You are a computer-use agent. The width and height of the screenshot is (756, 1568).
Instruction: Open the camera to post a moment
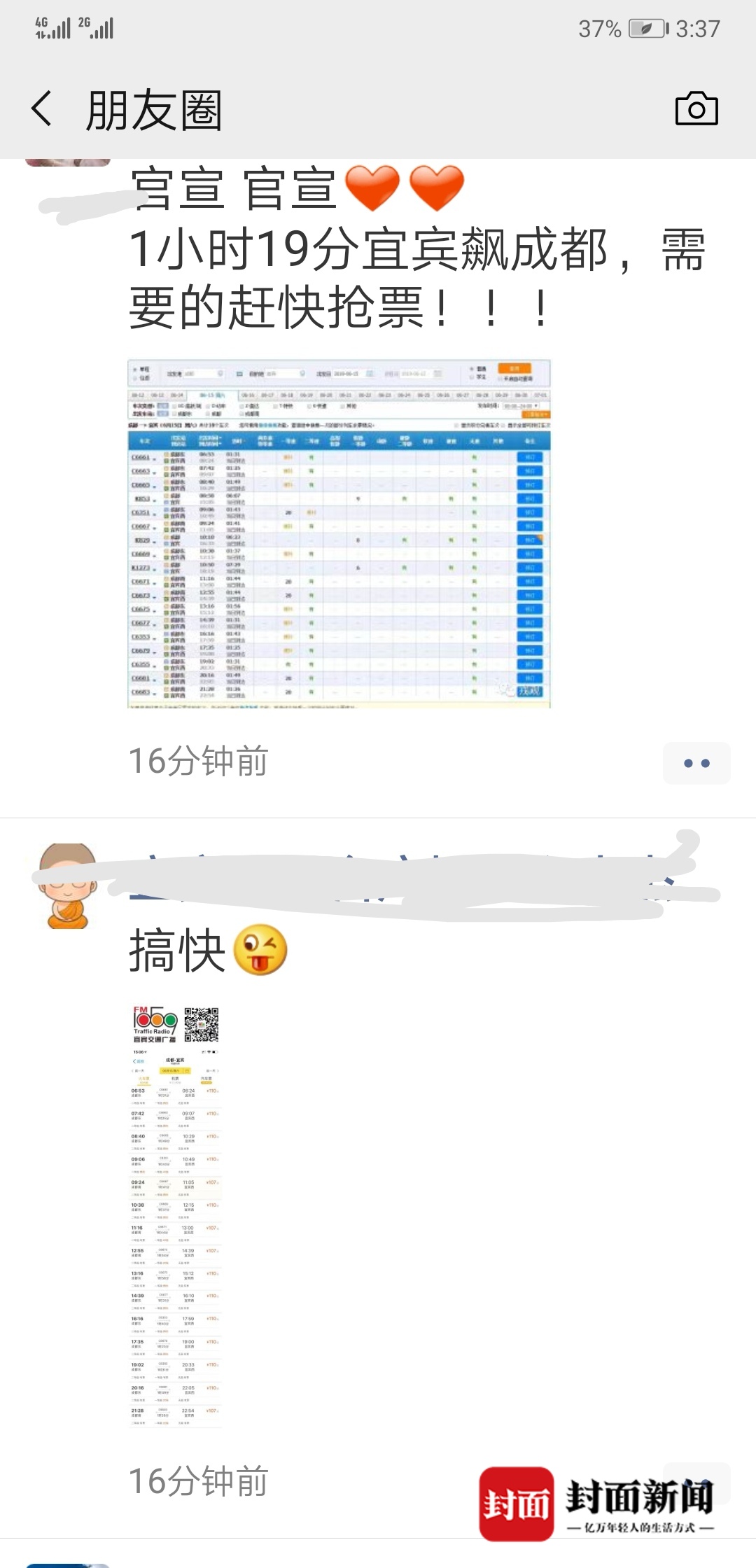[x=696, y=109]
